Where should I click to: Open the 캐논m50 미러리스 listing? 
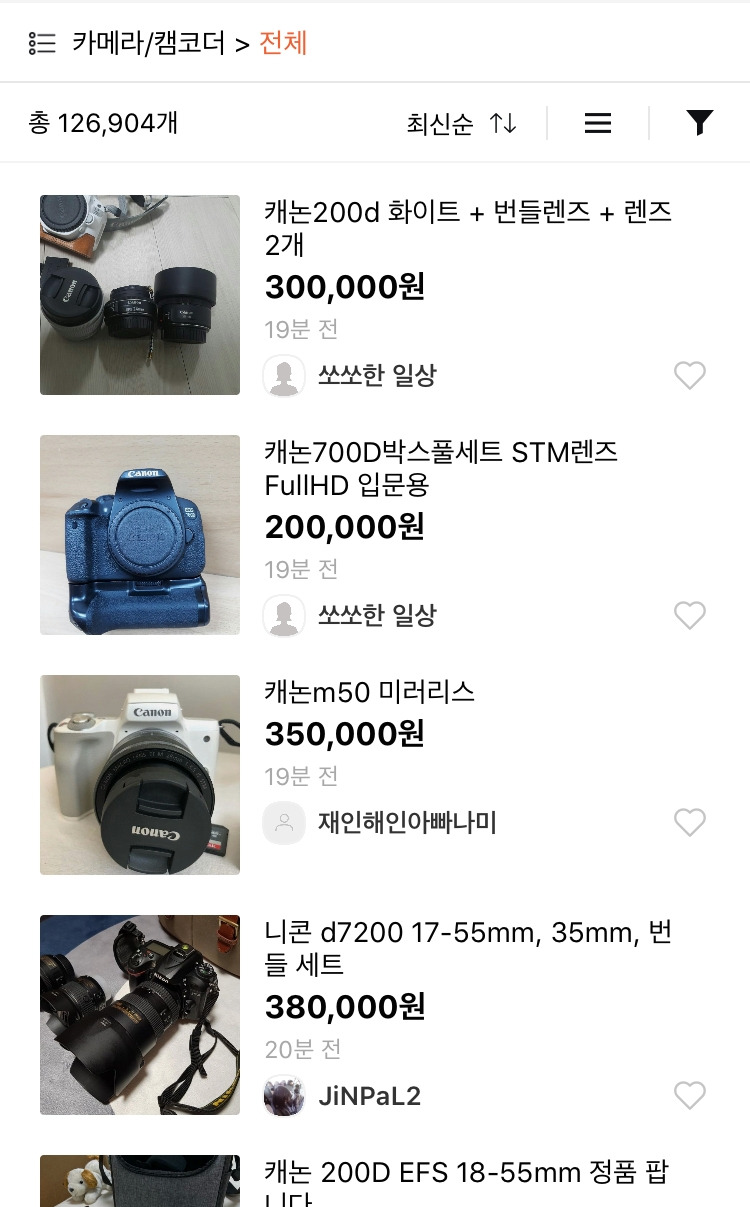[369, 691]
